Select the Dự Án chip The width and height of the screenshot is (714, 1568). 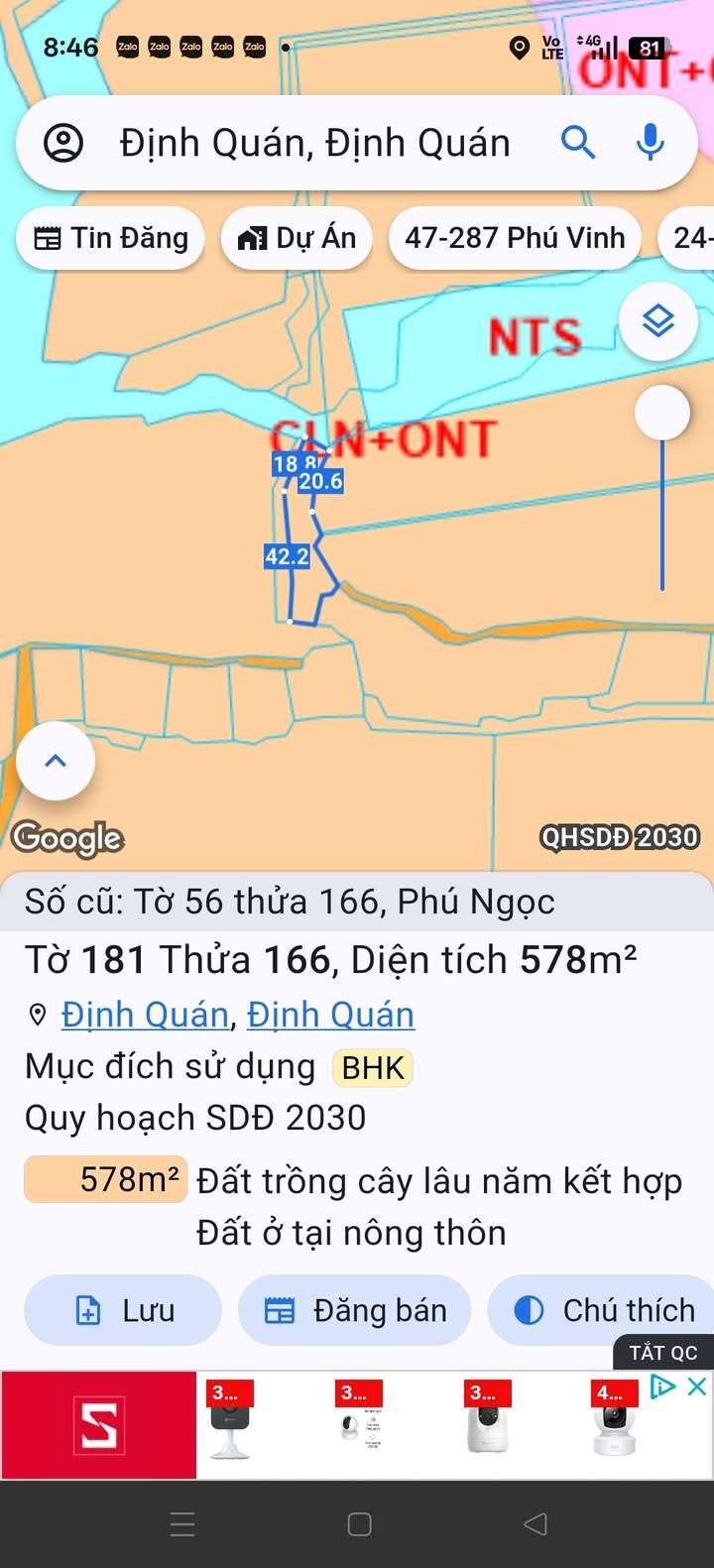click(297, 238)
